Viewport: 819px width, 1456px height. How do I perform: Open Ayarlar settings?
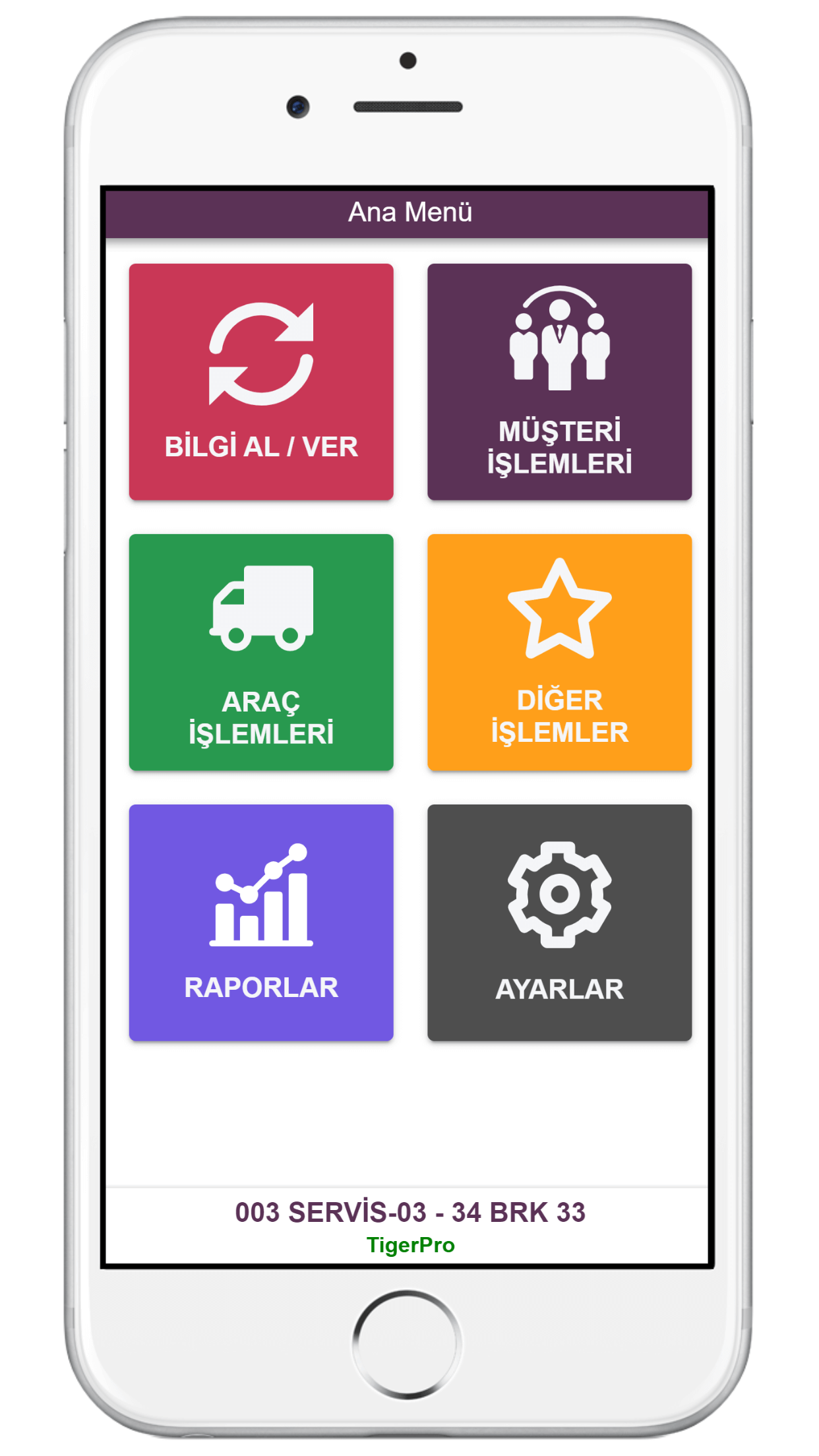click(559, 923)
